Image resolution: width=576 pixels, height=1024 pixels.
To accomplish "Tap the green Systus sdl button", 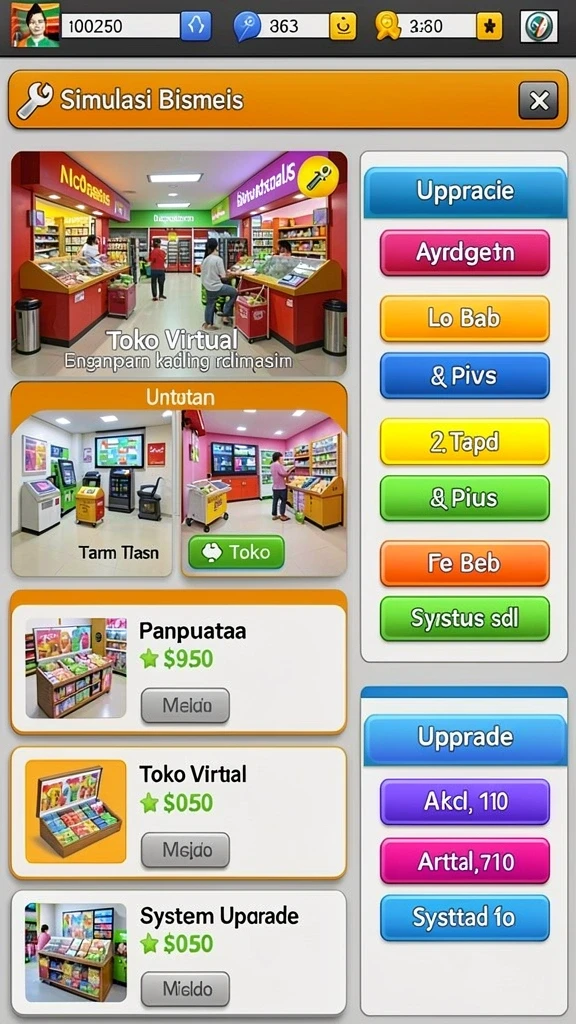I will click(465, 618).
